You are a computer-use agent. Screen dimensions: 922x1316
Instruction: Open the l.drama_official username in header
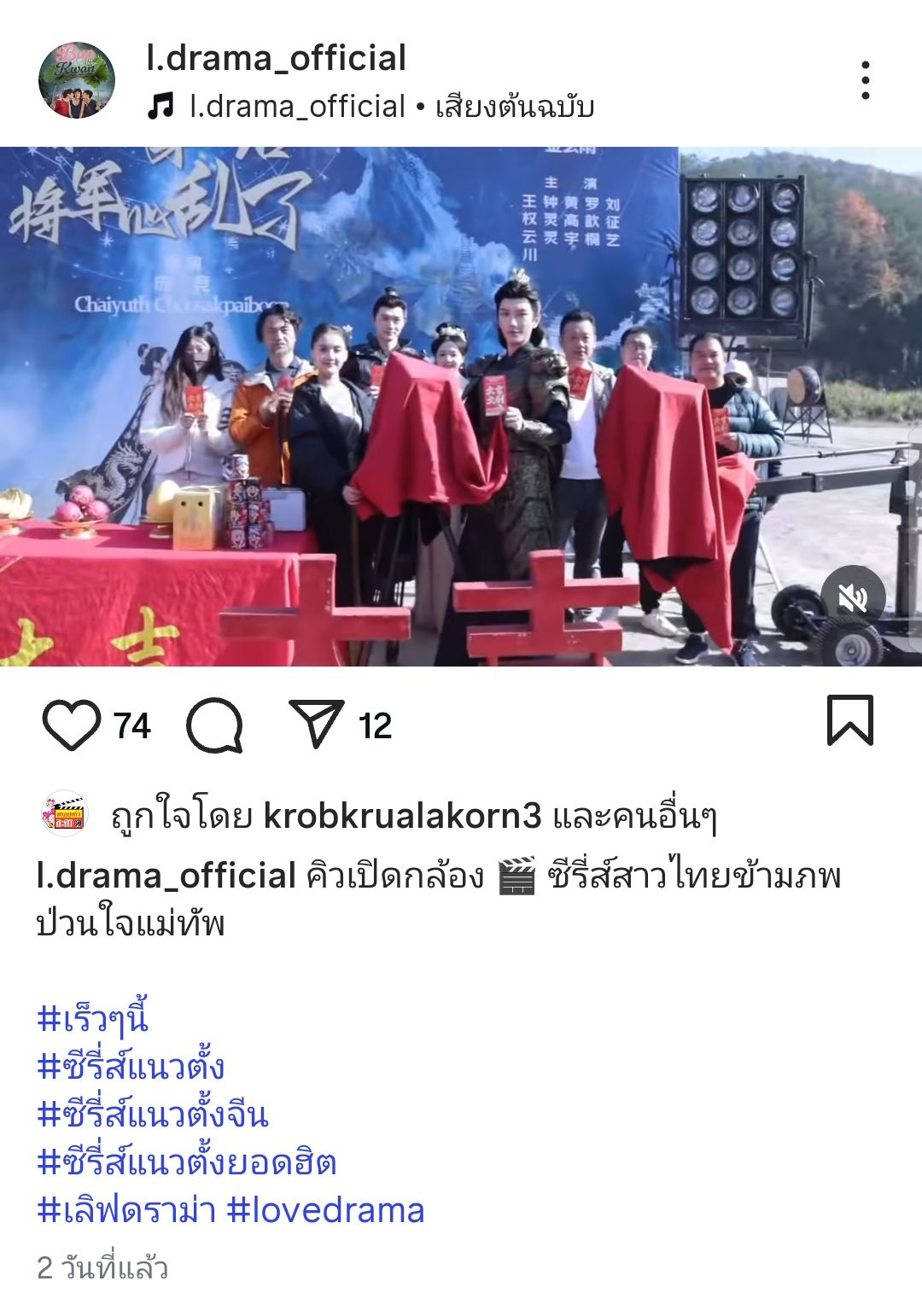(276, 58)
